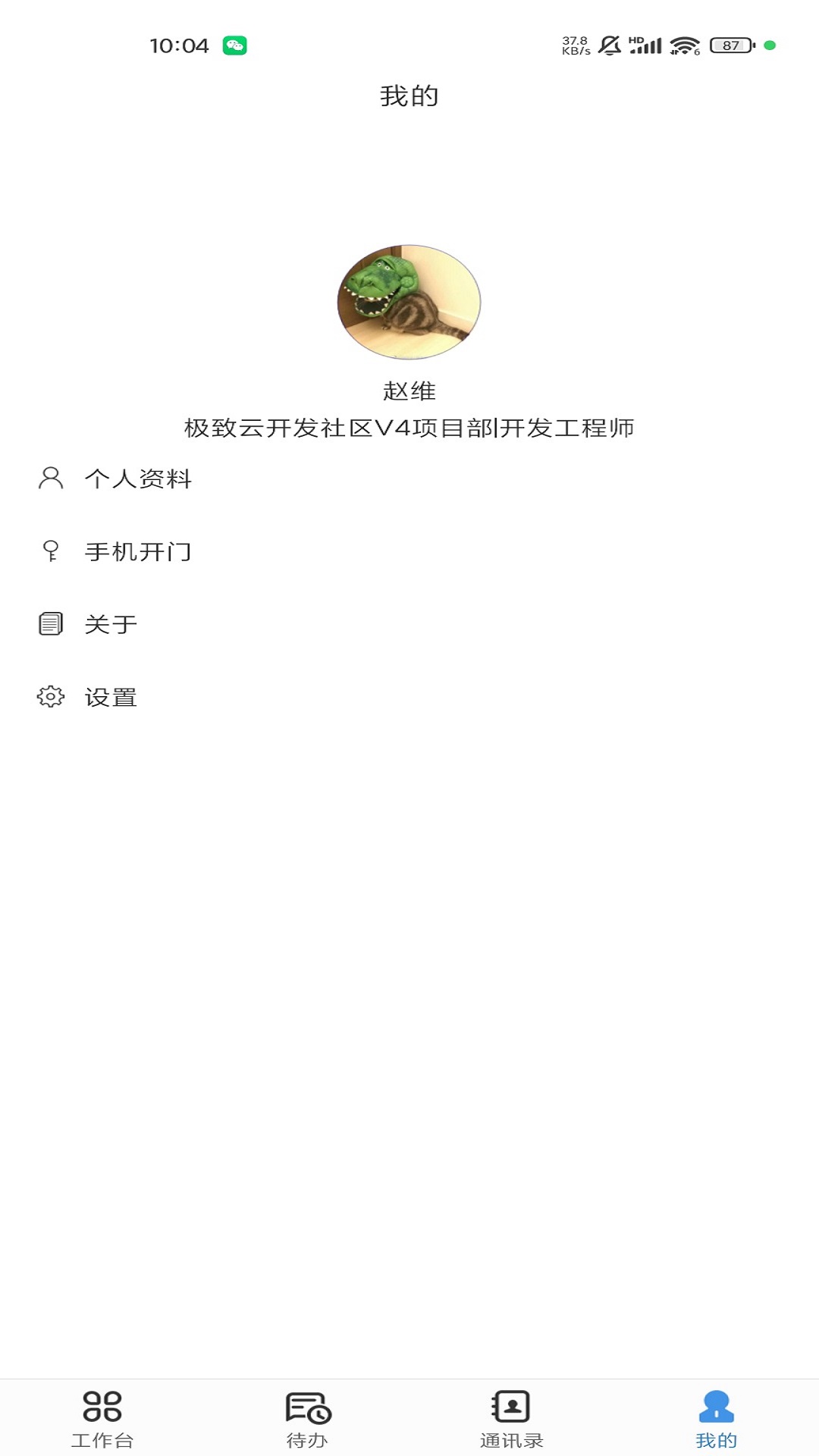Open the 设置 settings page

[112, 696]
